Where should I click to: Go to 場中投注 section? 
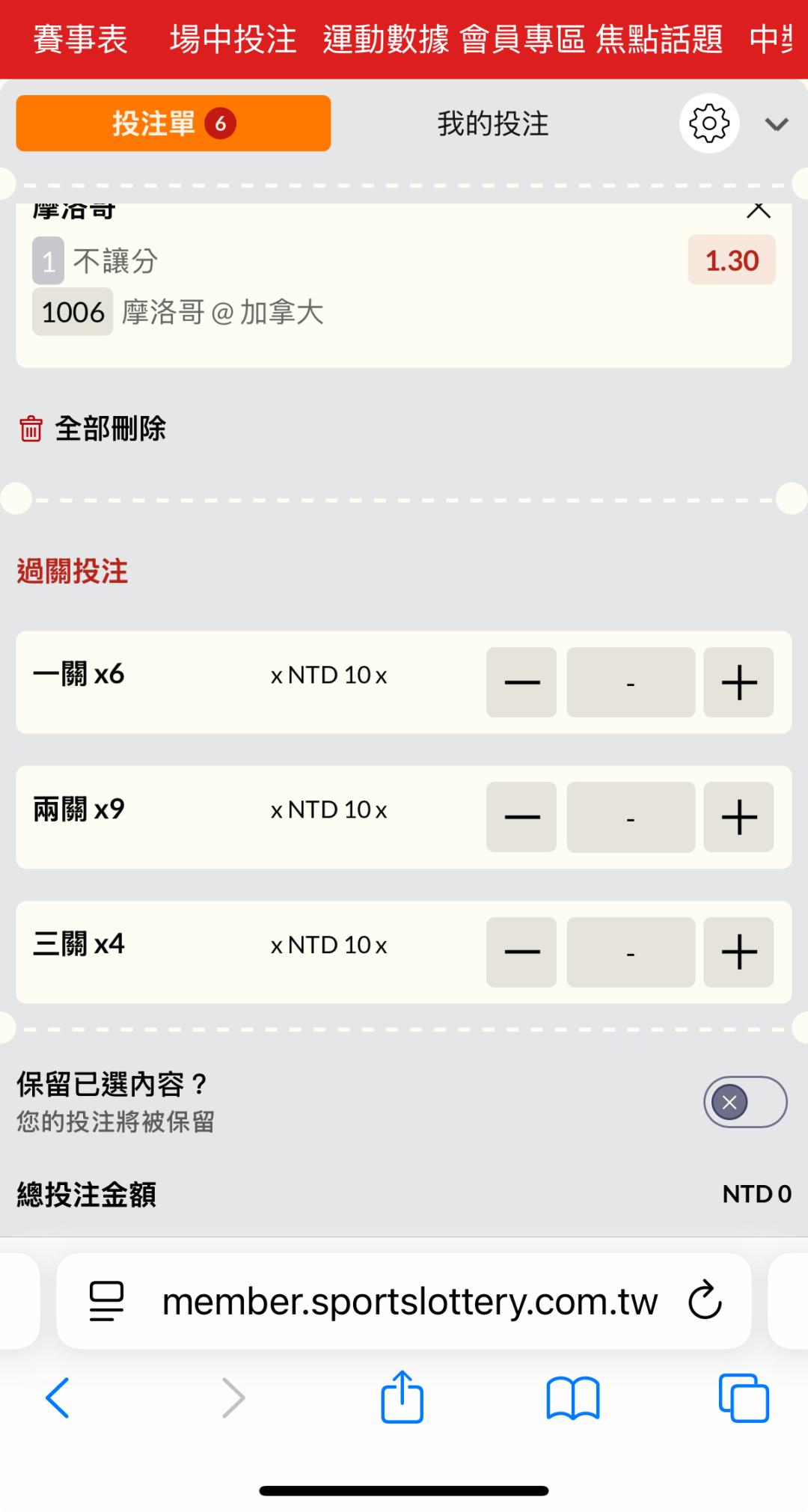[x=233, y=39]
